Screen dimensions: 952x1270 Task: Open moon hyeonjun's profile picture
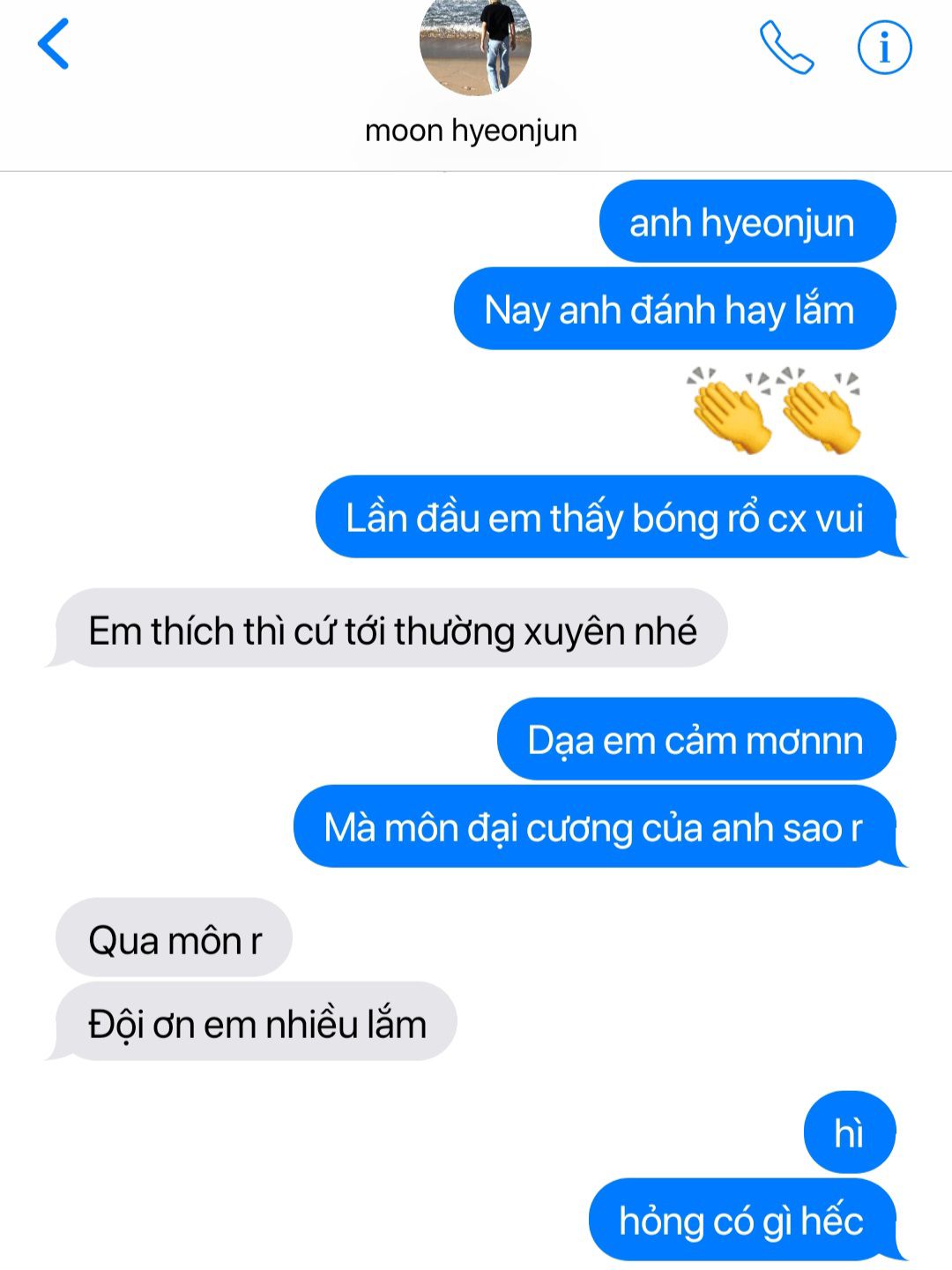(475, 44)
